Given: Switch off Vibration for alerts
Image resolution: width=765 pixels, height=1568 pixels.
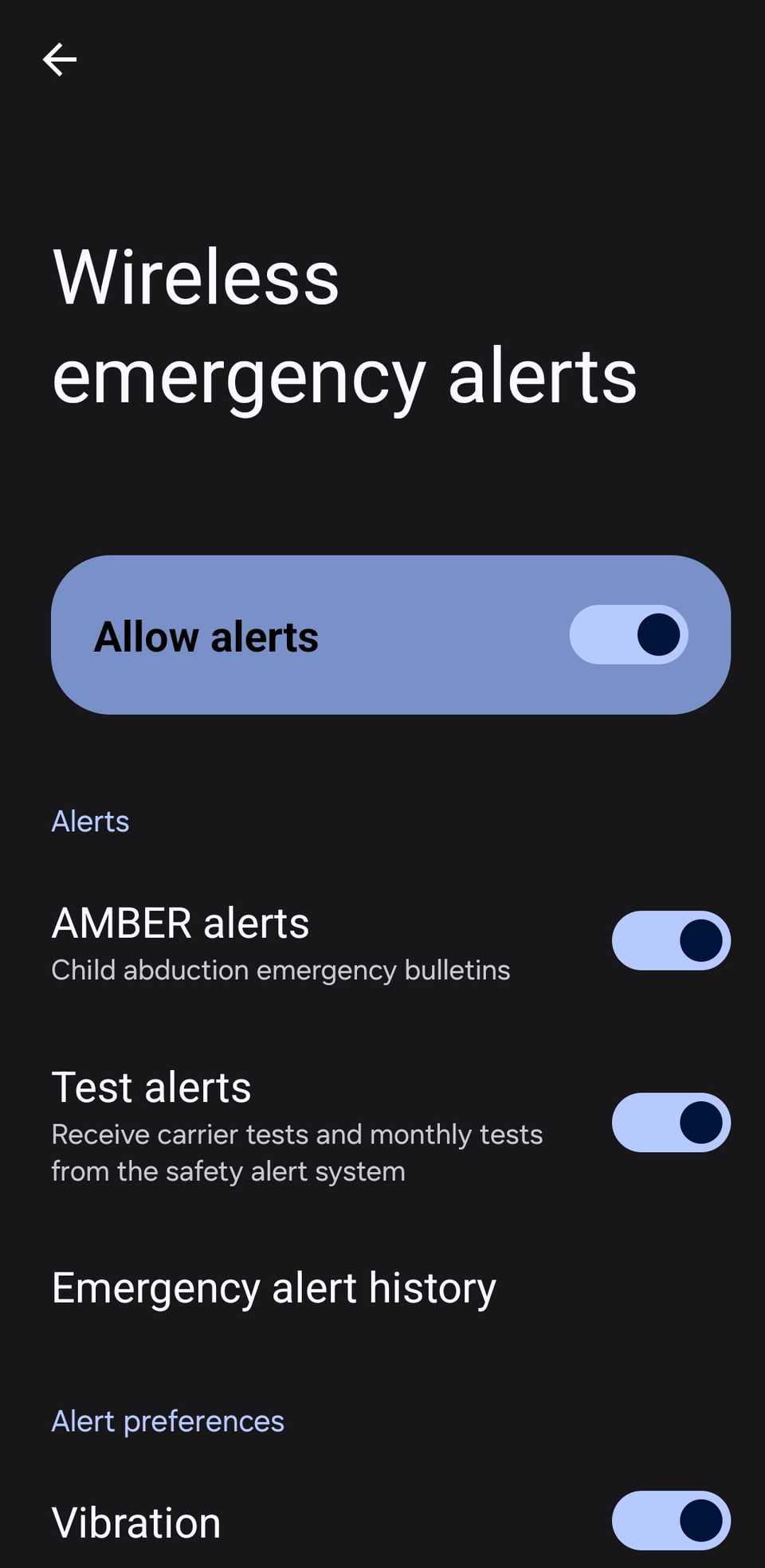Looking at the screenshot, I should pyautogui.click(x=670, y=1520).
